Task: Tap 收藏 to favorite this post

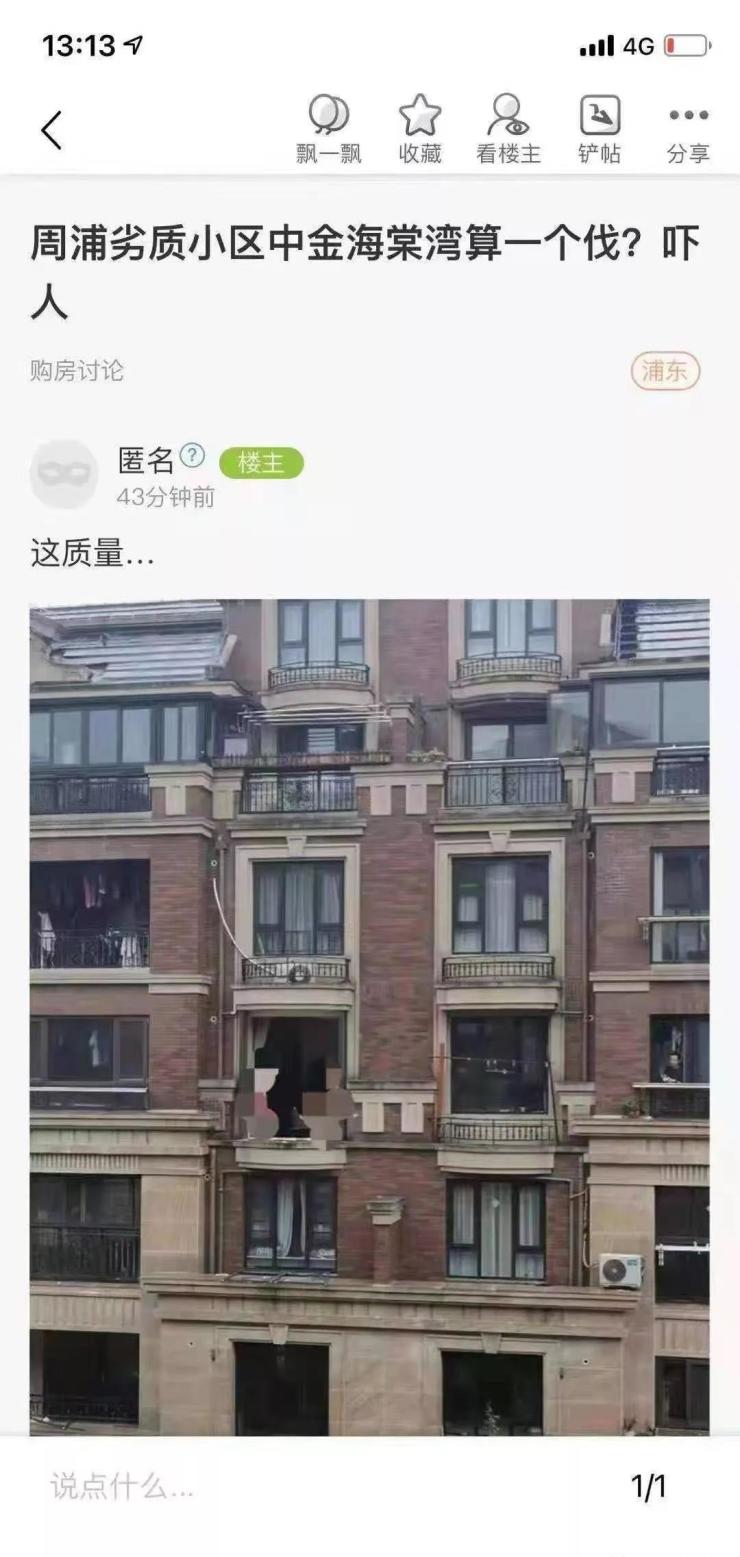Action: (x=420, y=130)
